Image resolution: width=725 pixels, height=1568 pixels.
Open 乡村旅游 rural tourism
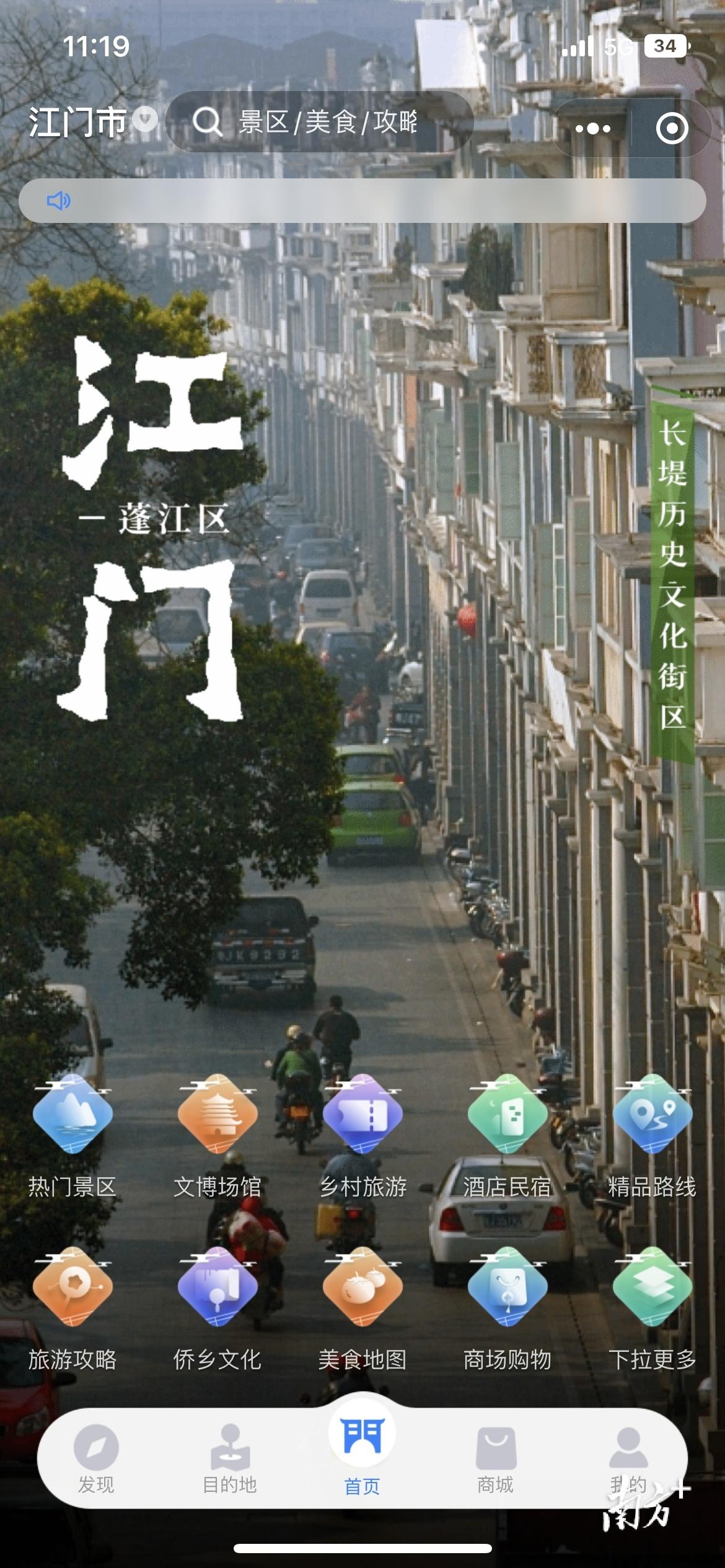[362, 1135]
